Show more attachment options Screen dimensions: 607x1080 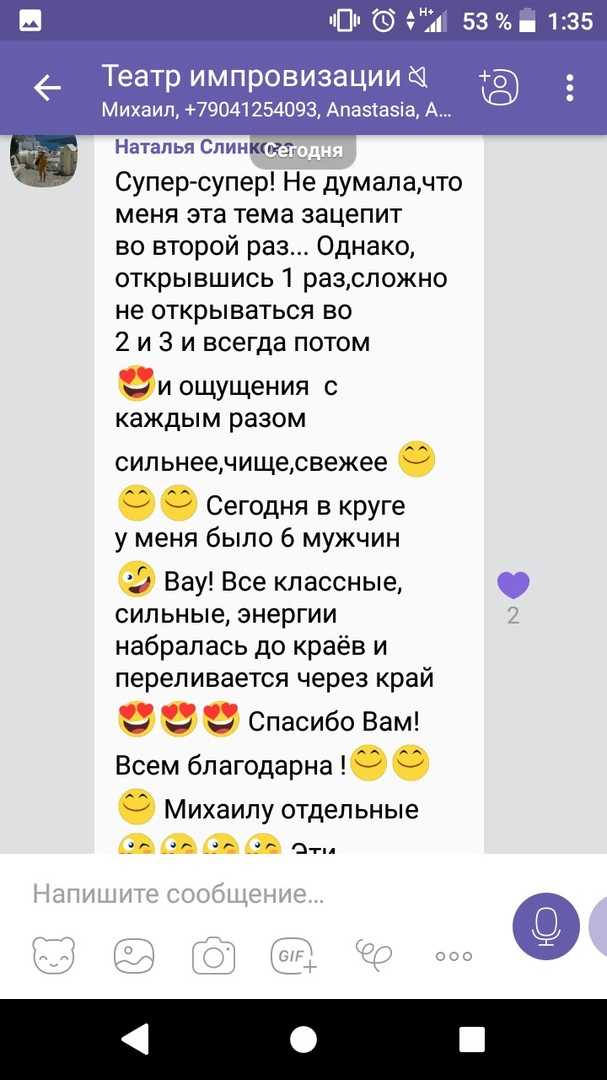454,956
